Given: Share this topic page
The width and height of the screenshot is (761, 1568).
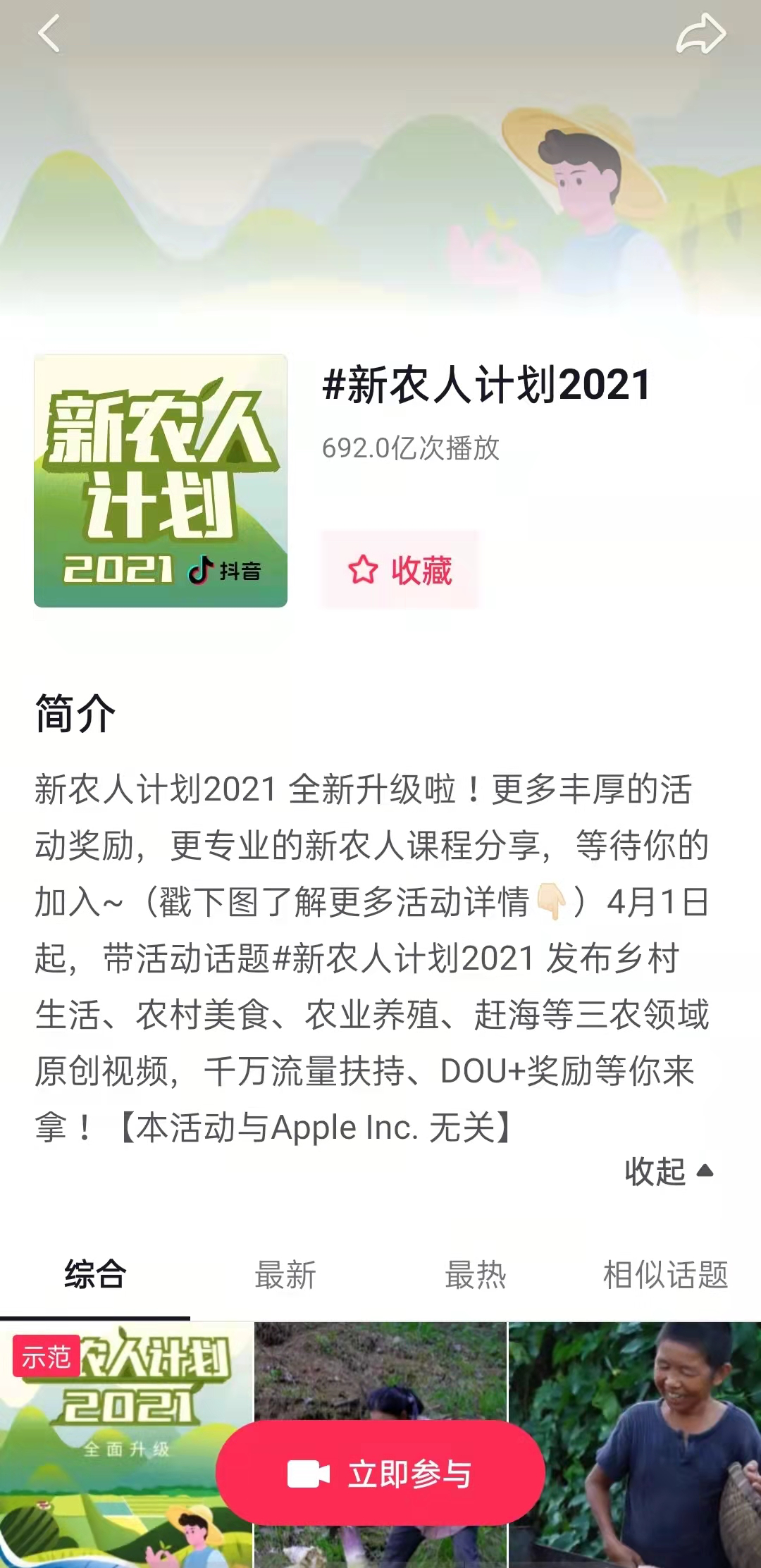Looking at the screenshot, I should click(700, 34).
